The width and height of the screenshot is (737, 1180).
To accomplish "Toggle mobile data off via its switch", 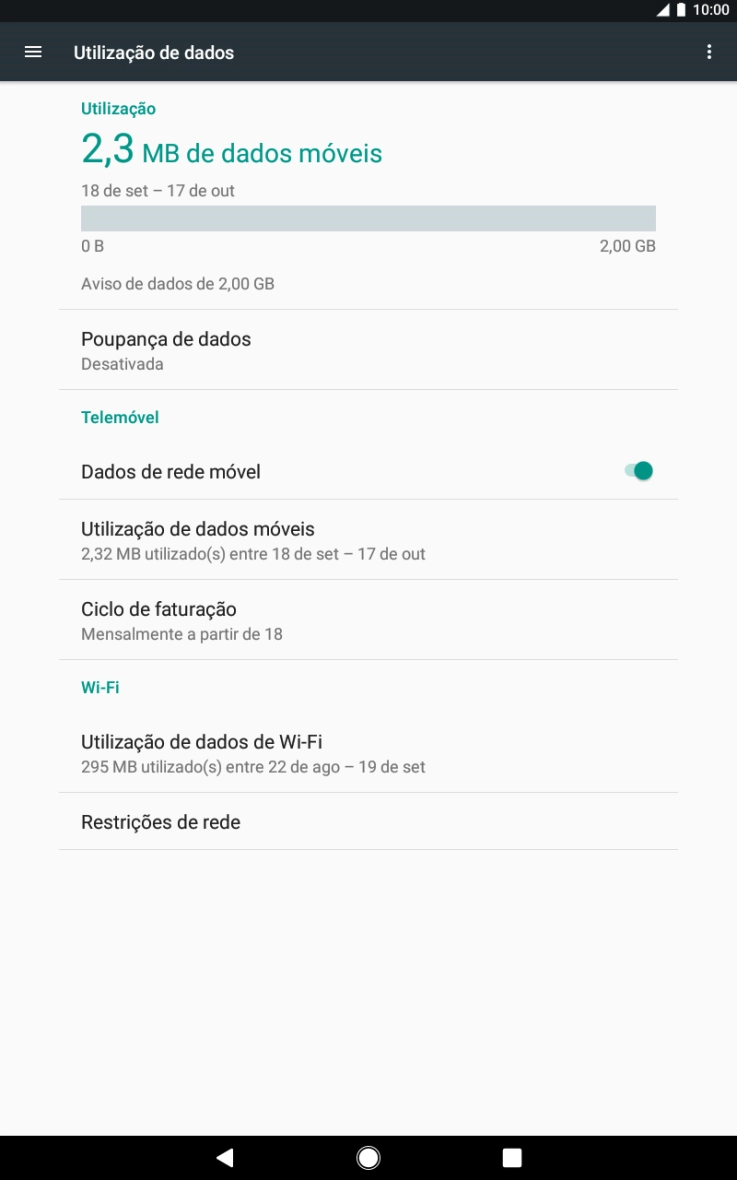I will point(637,470).
